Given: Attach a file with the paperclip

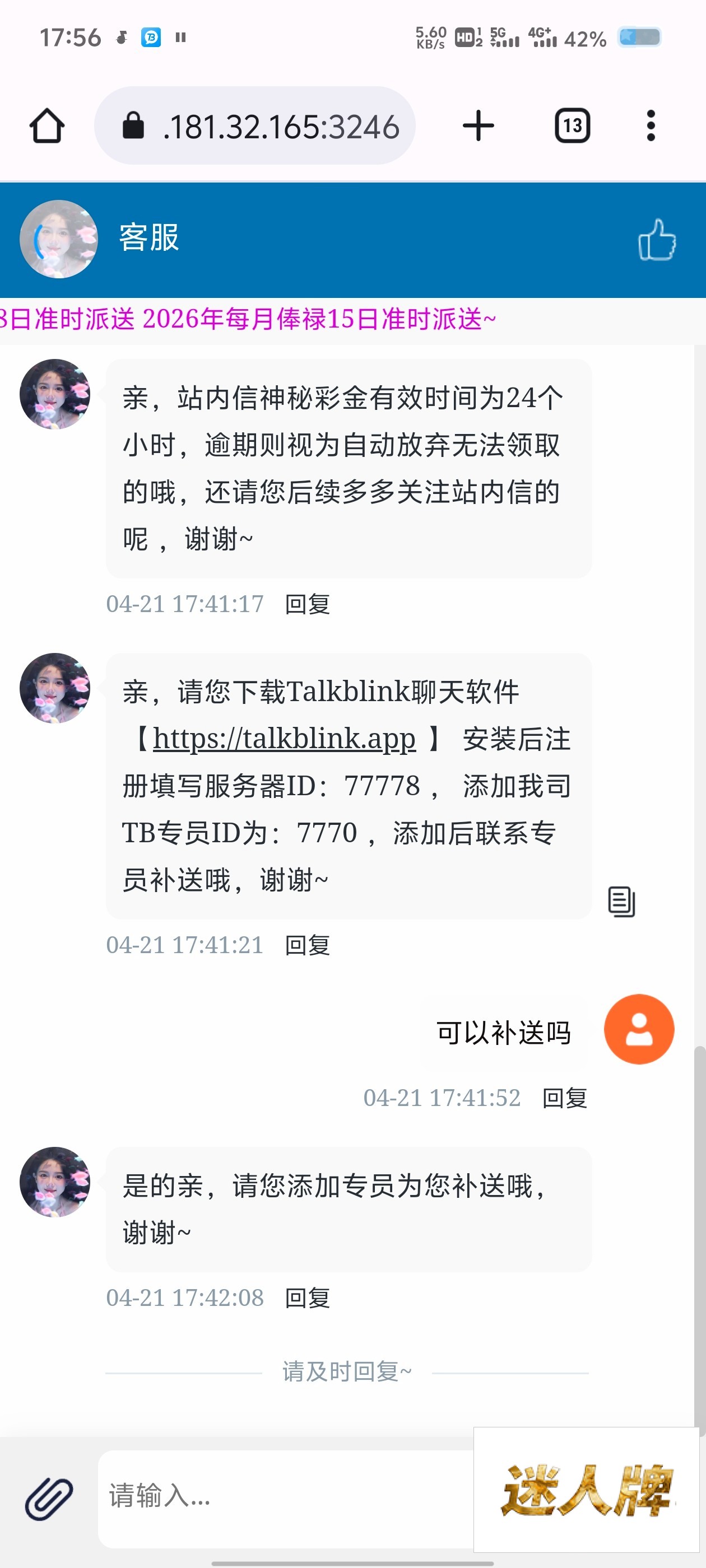Looking at the screenshot, I should click(49, 1498).
